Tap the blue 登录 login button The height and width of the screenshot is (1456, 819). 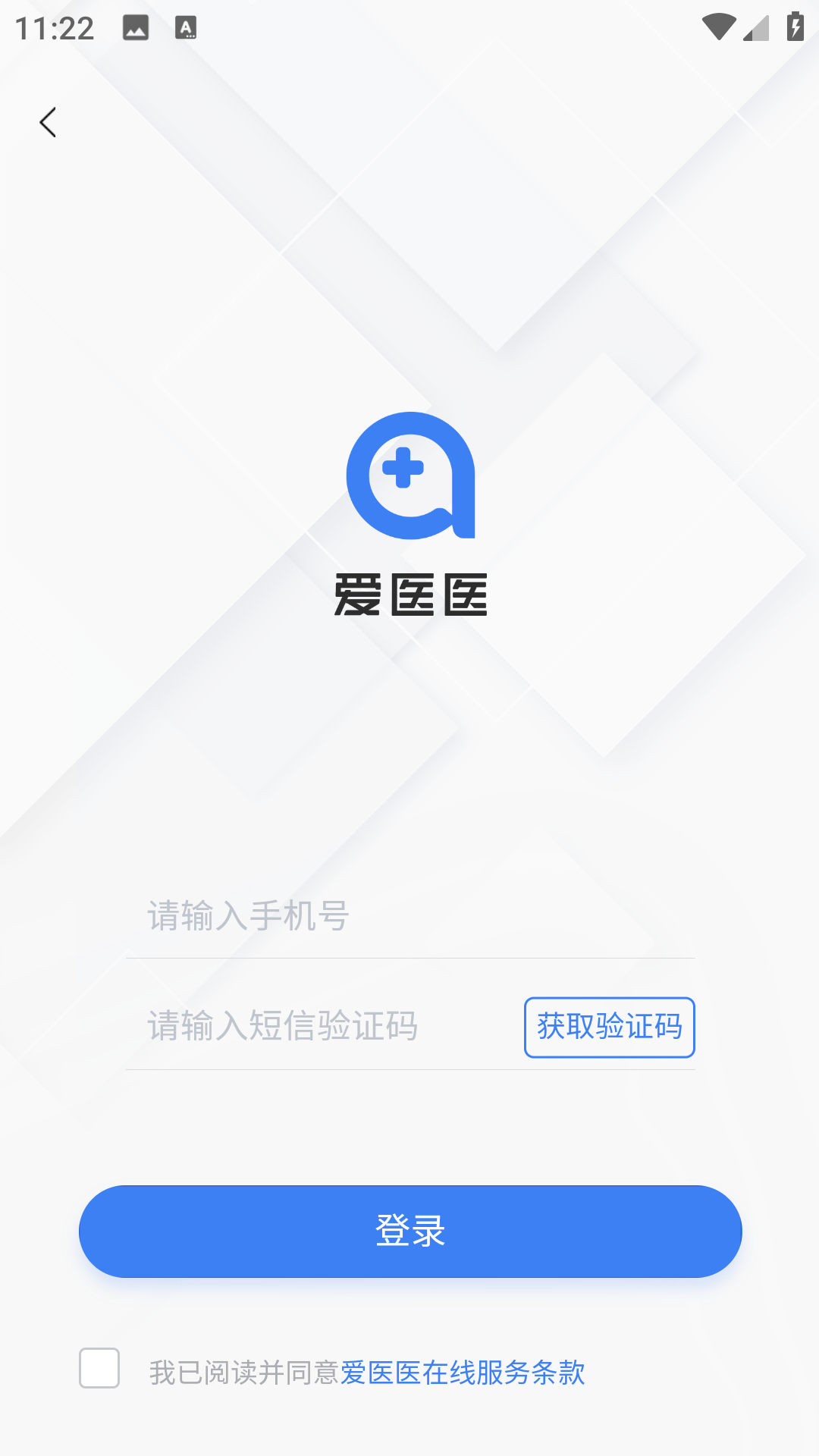tap(410, 1232)
